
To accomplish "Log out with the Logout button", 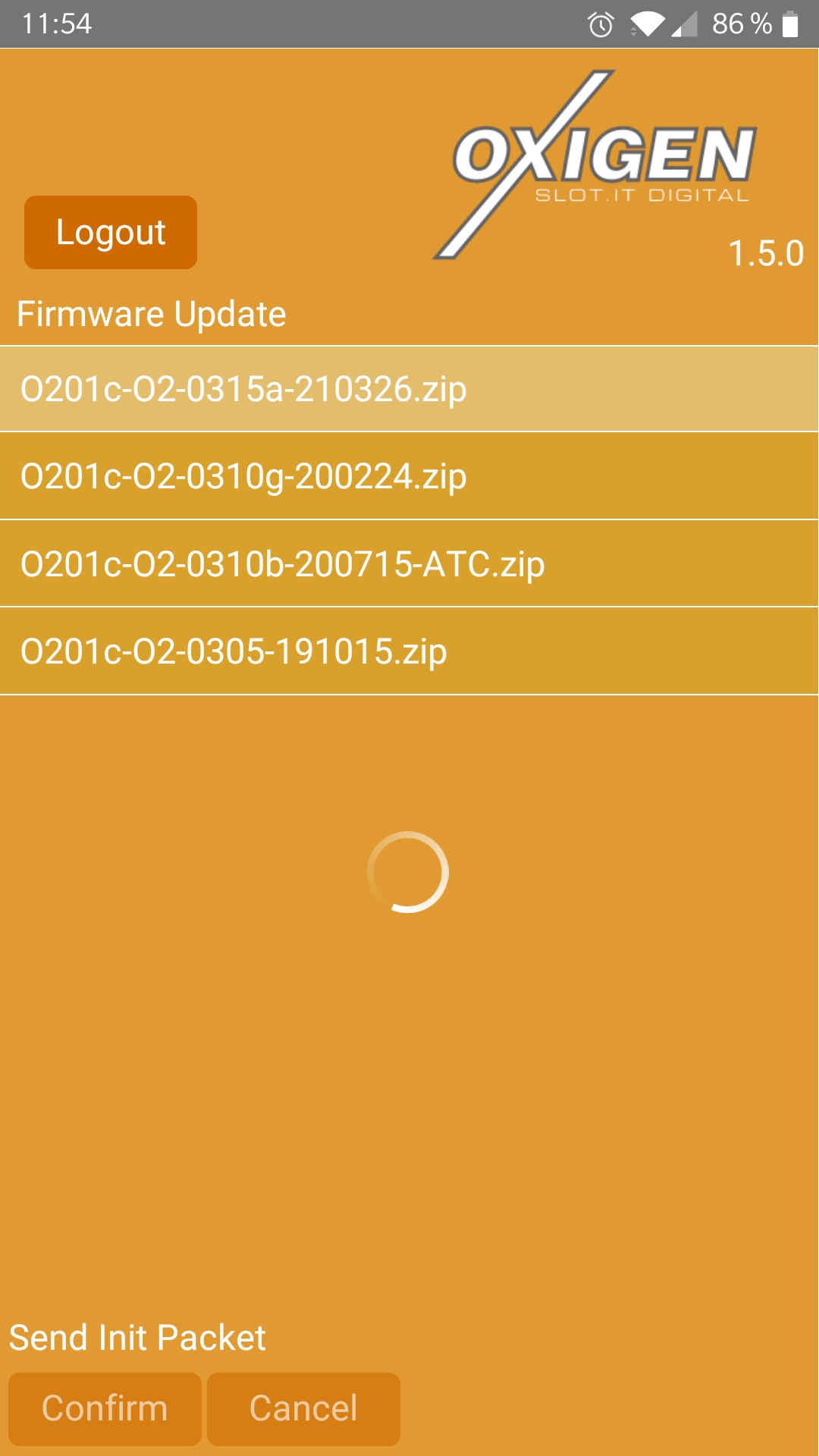I will pyautogui.click(x=111, y=233).
